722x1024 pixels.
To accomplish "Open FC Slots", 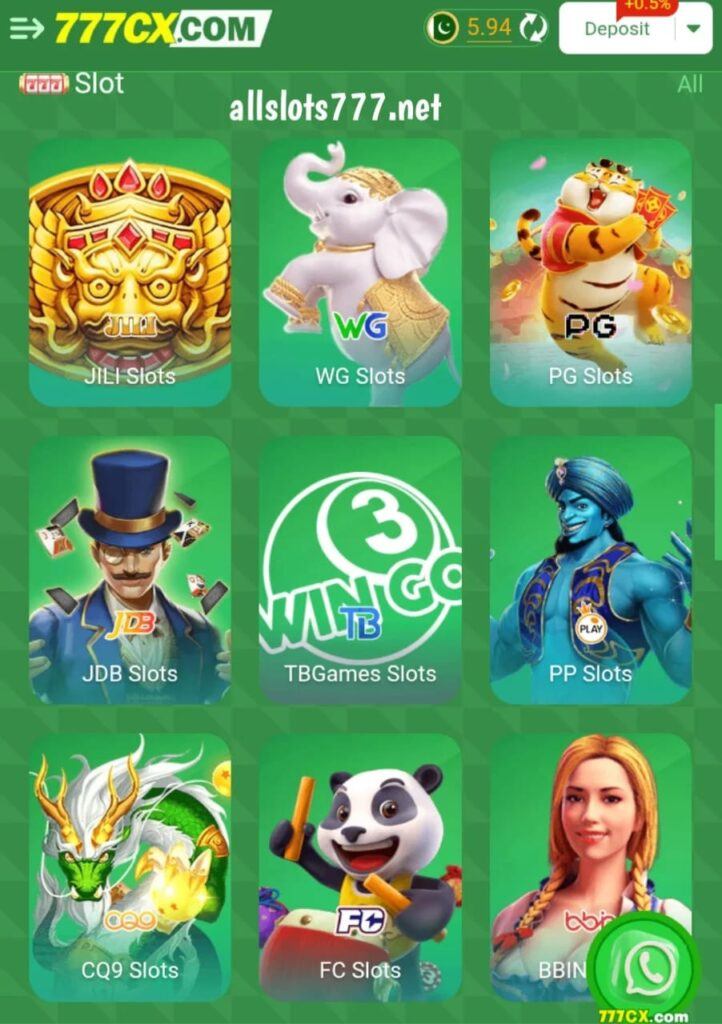I will coord(360,868).
